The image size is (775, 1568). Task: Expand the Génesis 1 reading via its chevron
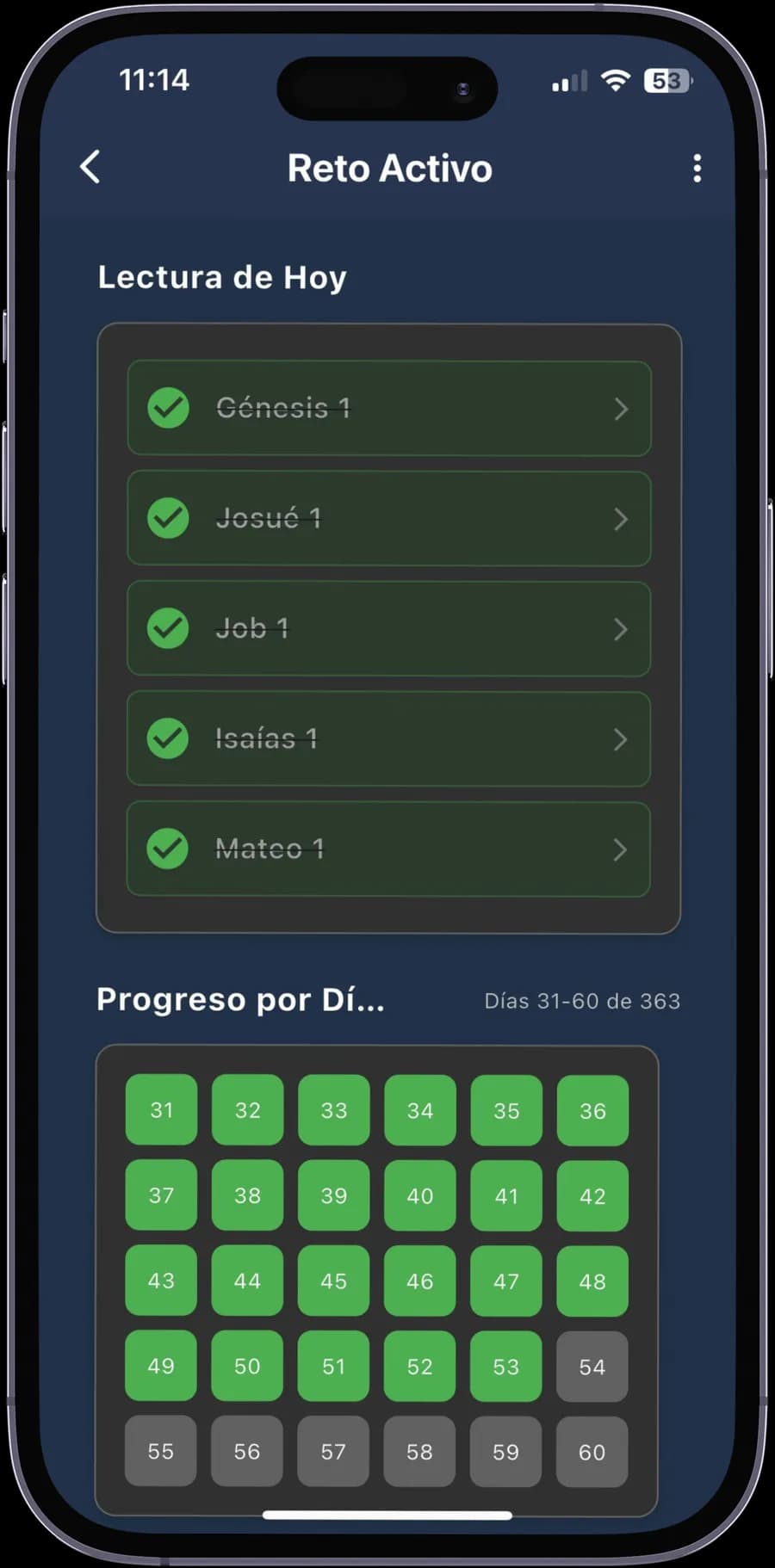[x=622, y=410]
